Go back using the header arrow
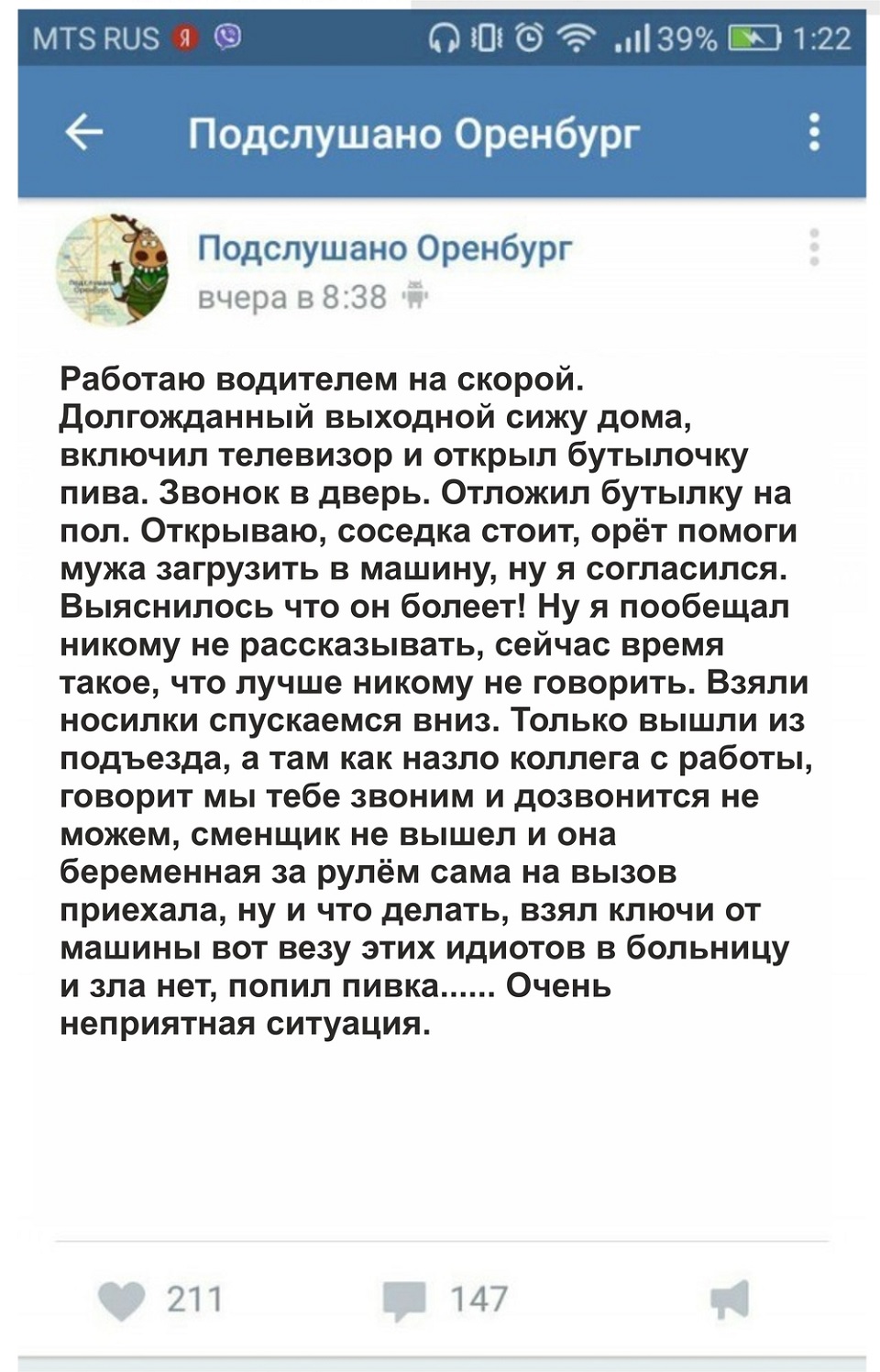The image size is (880, 1372). pos(83,133)
